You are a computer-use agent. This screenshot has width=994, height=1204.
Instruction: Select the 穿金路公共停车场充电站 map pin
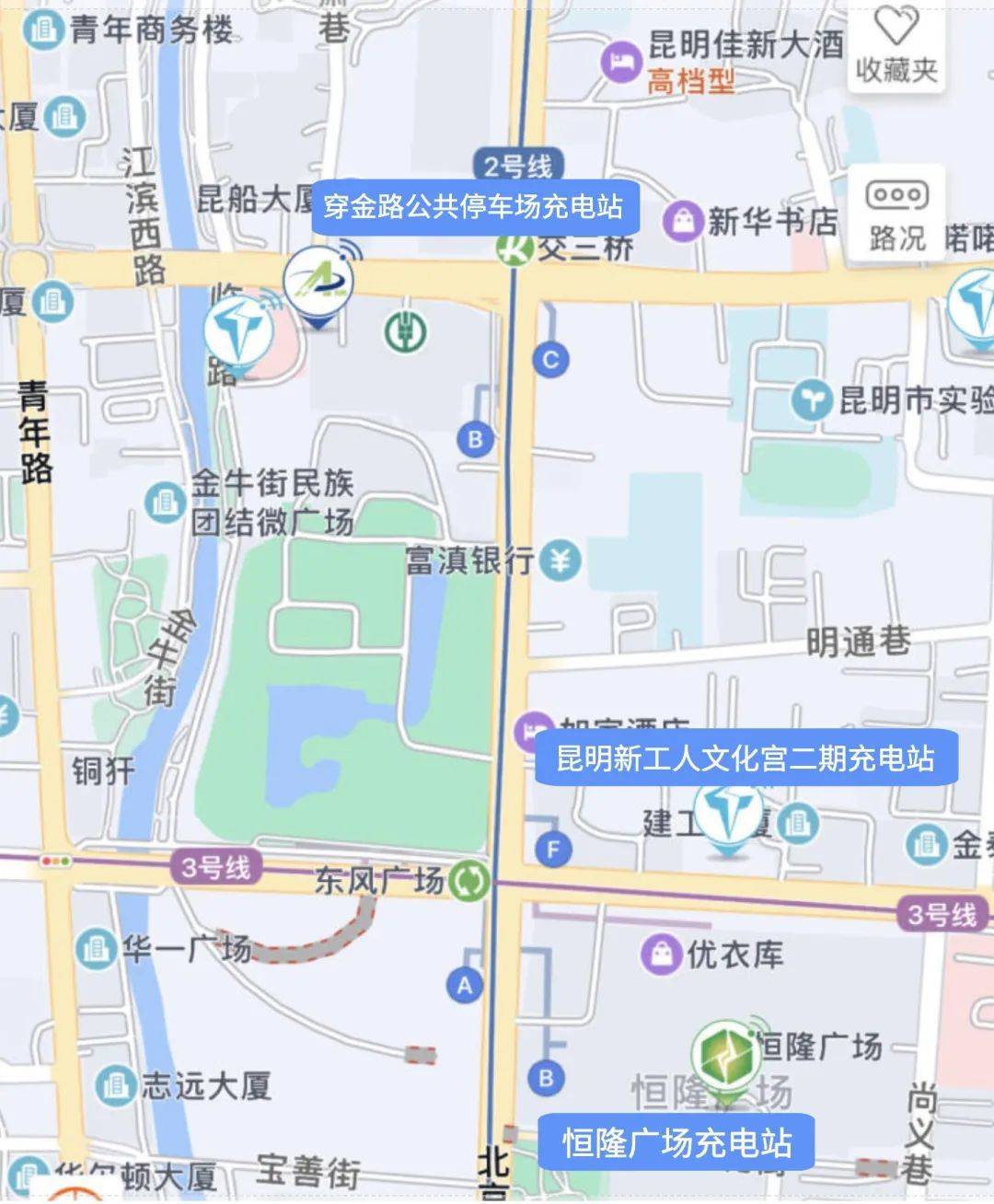coord(317,282)
